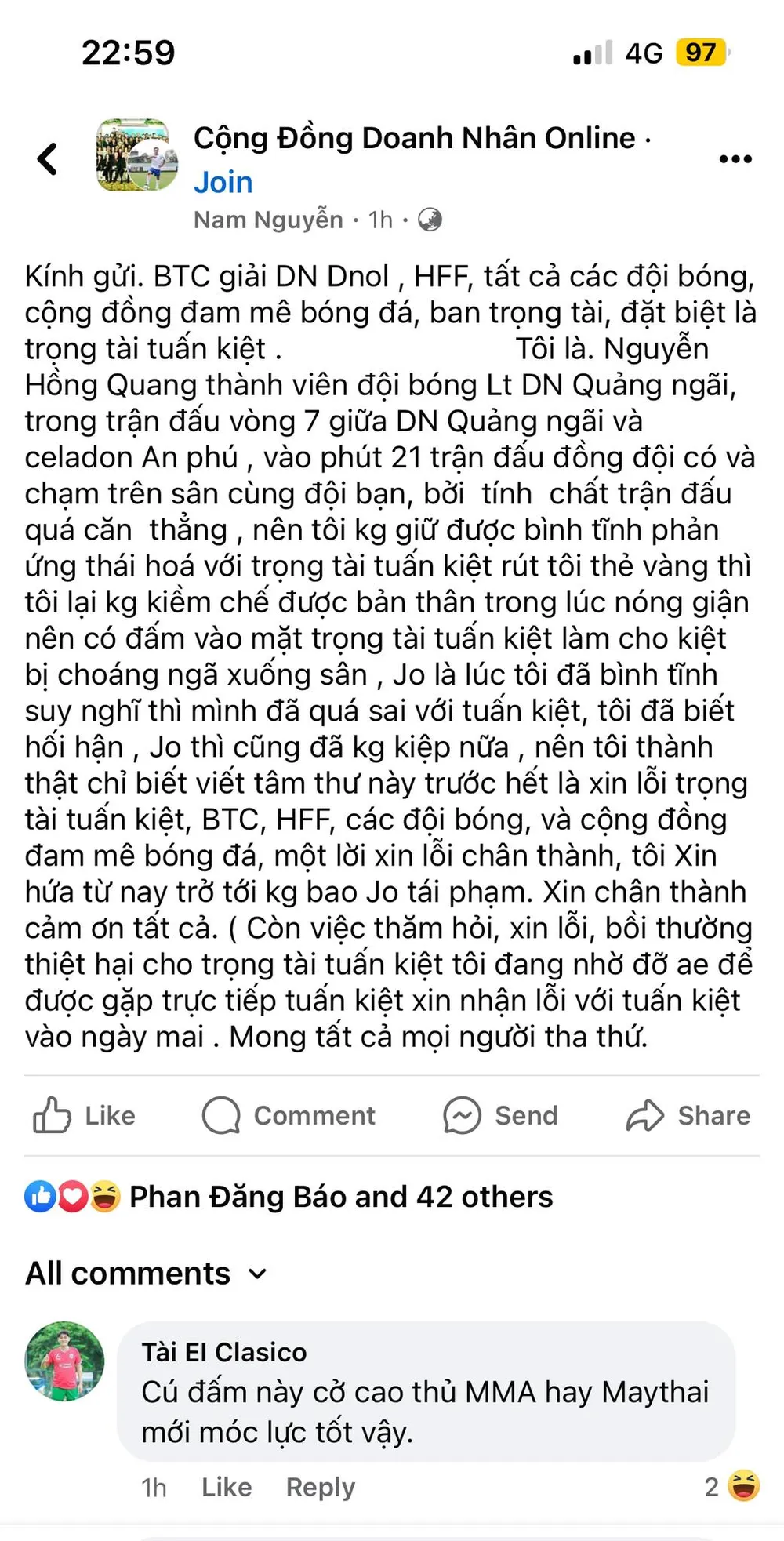Open the Cộng Đồng Doanh Nhân Online group page
Viewport: 784px width, 1541px height.
click(x=414, y=138)
